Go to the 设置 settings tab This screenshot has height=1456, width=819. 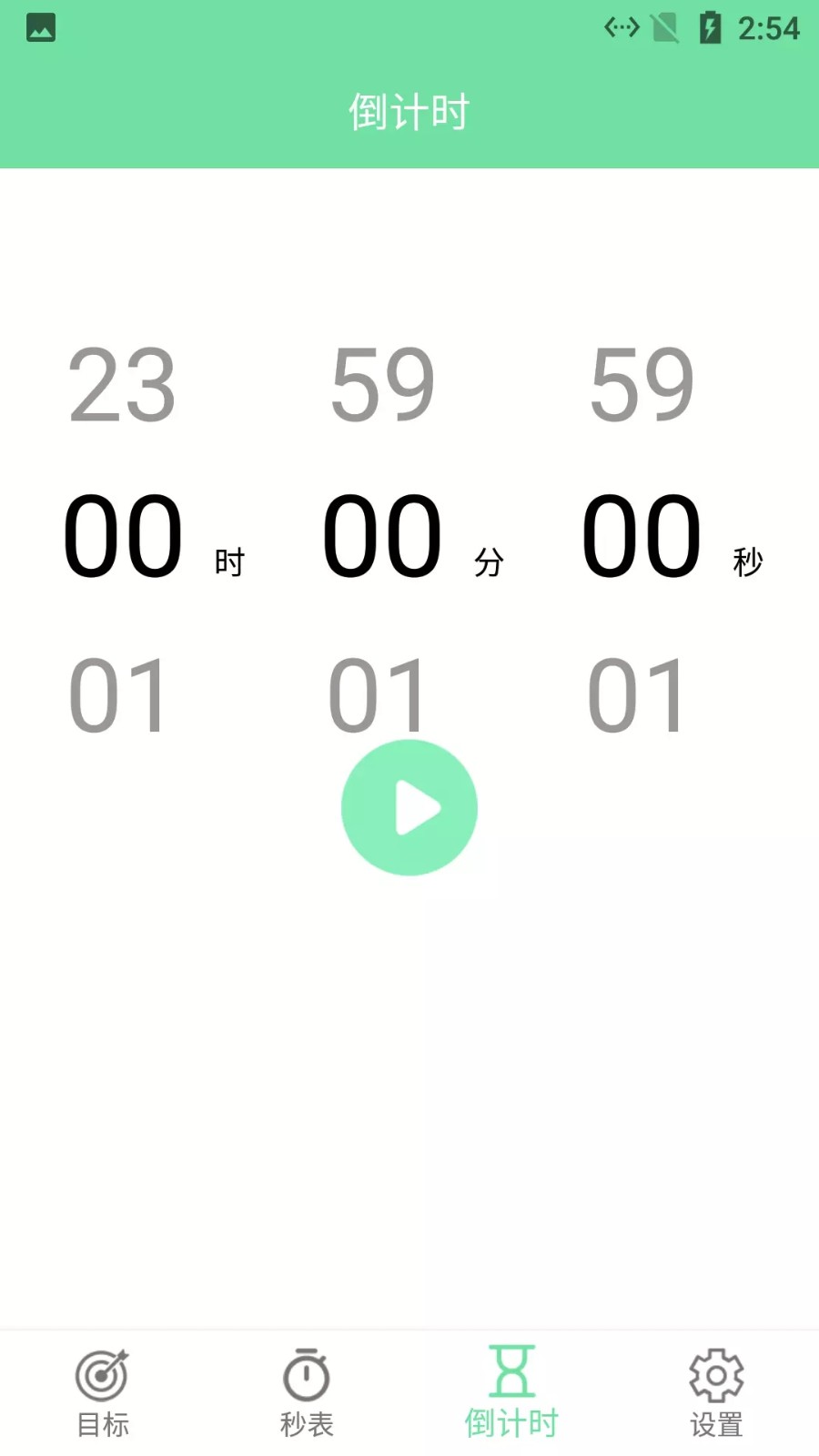pos(716,1392)
